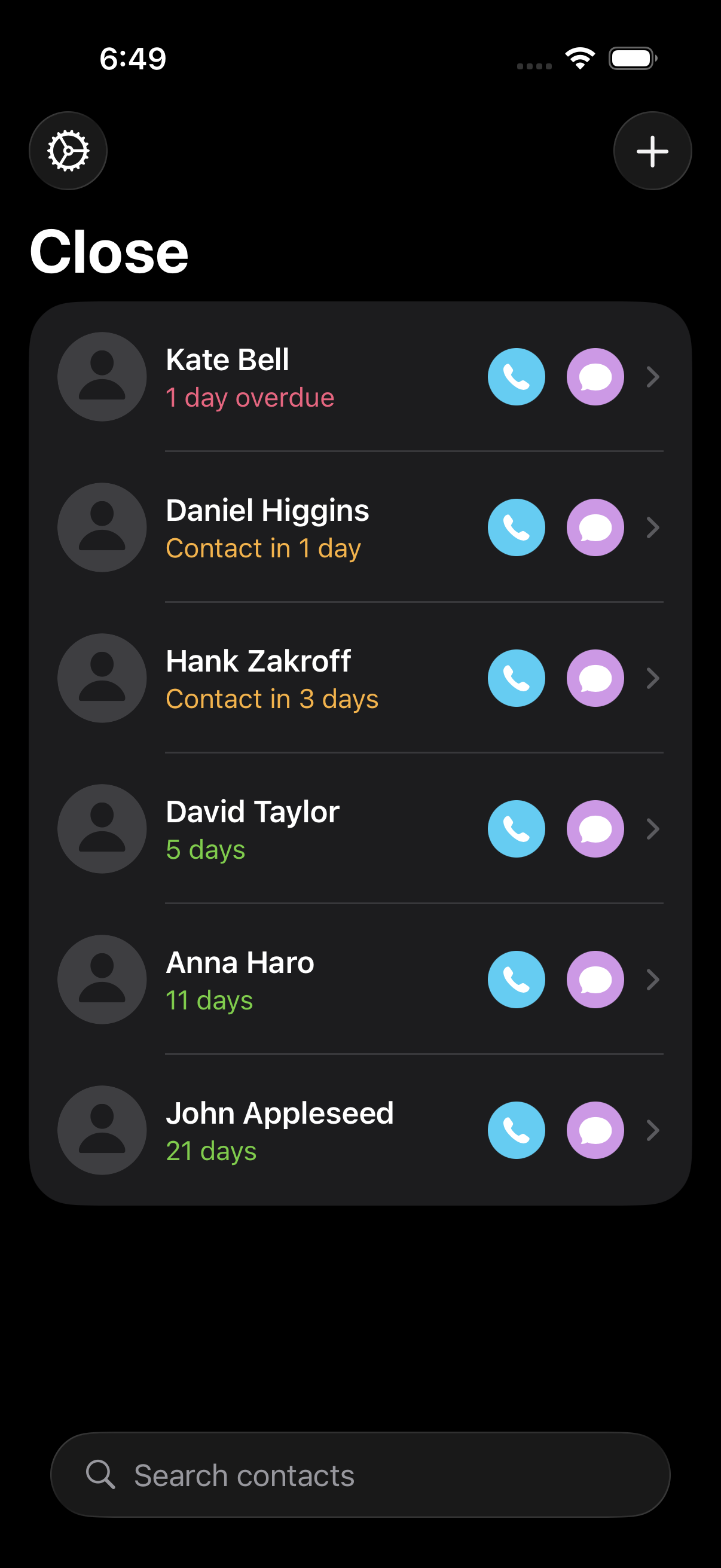Send Hank Zakroff a message via chat icon
The image size is (721, 1568).
(x=594, y=678)
